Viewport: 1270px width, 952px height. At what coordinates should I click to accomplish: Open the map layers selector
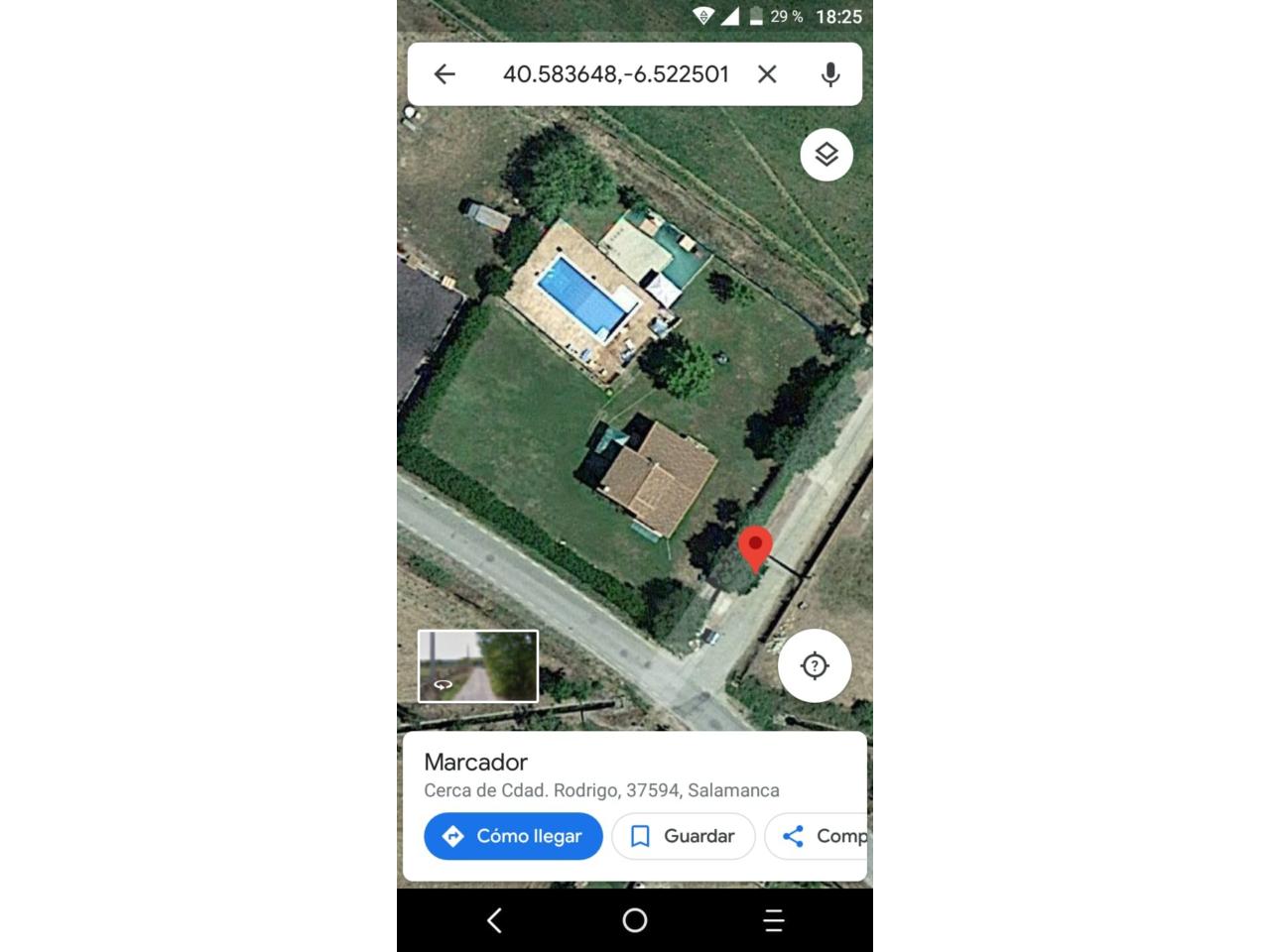click(826, 155)
